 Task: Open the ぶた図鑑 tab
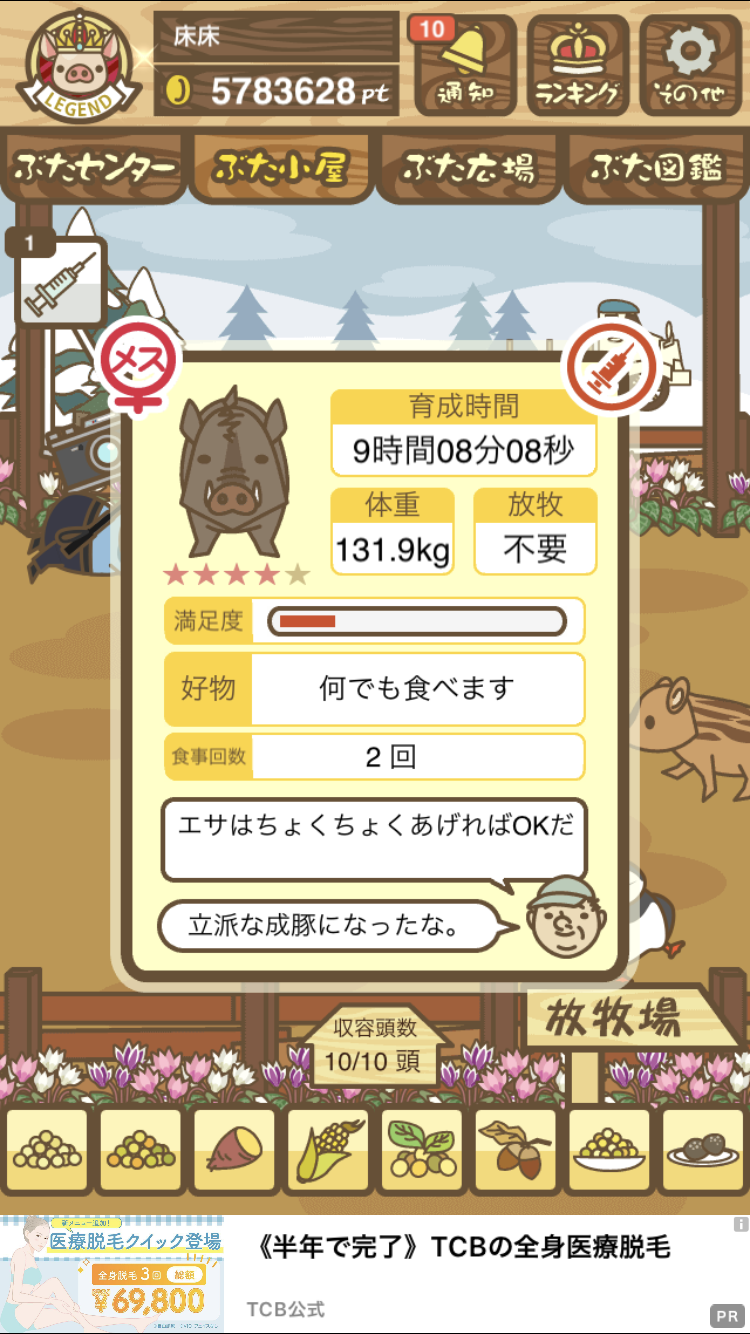(x=656, y=167)
